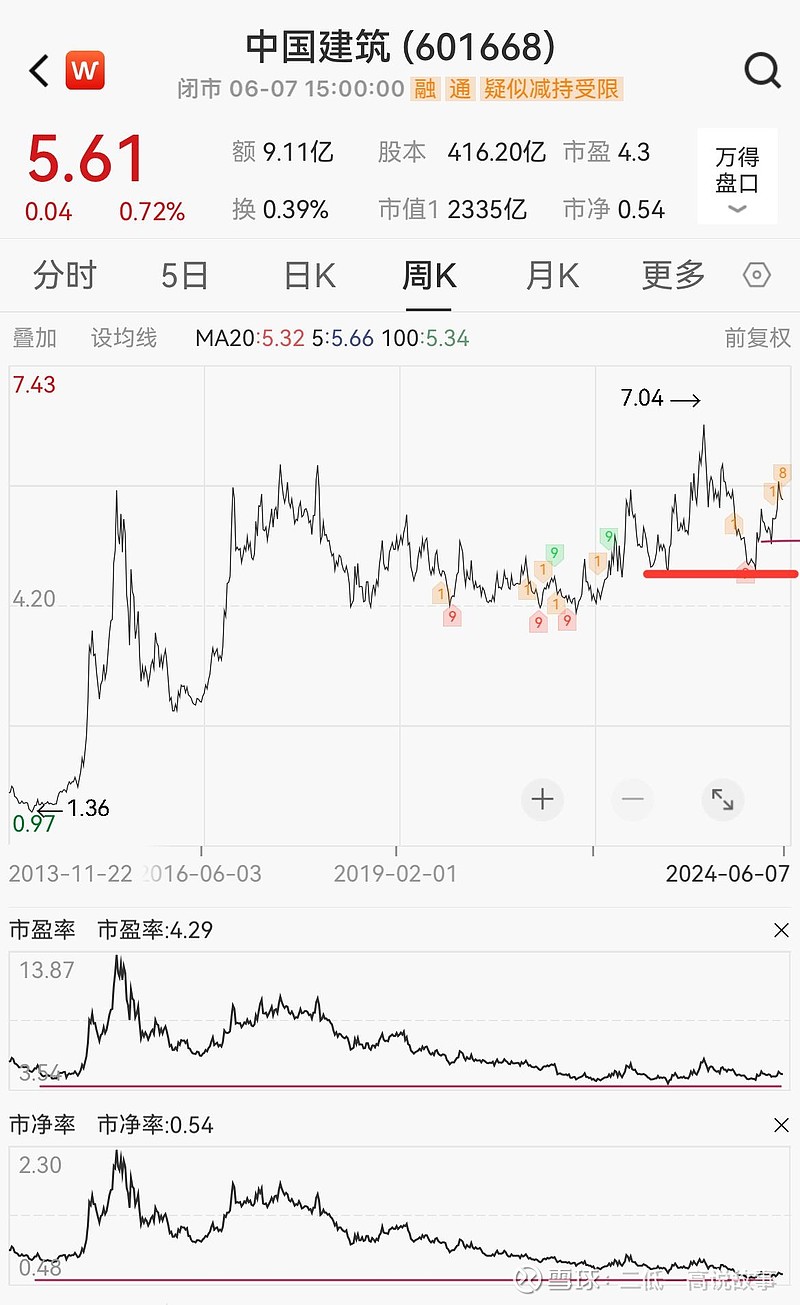Image resolution: width=800 pixels, height=1305 pixels.
Task: Tap 叠加 to overlay another stock
Action: (x=35, y=338)
